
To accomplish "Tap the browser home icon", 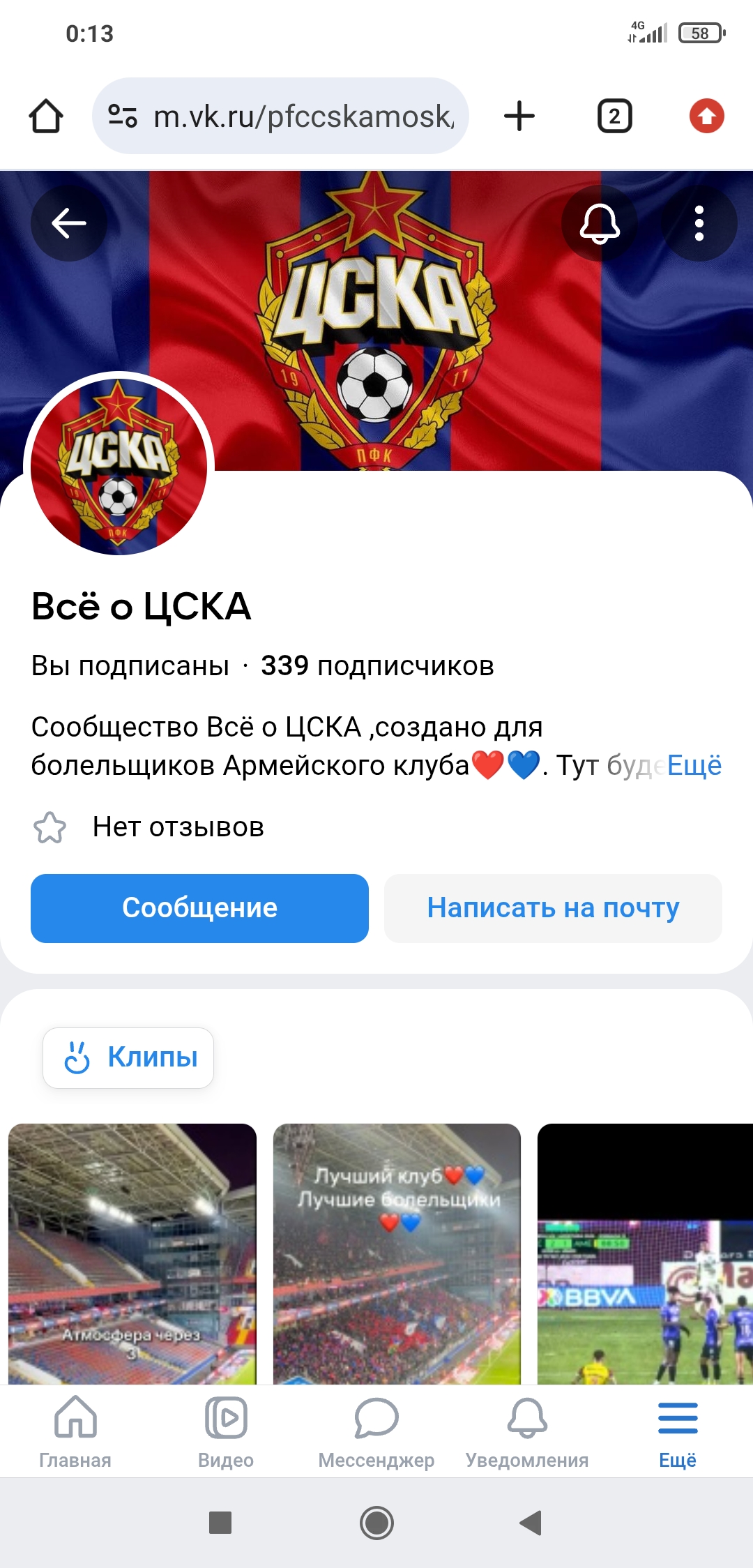I will click(x=46, y=116).
